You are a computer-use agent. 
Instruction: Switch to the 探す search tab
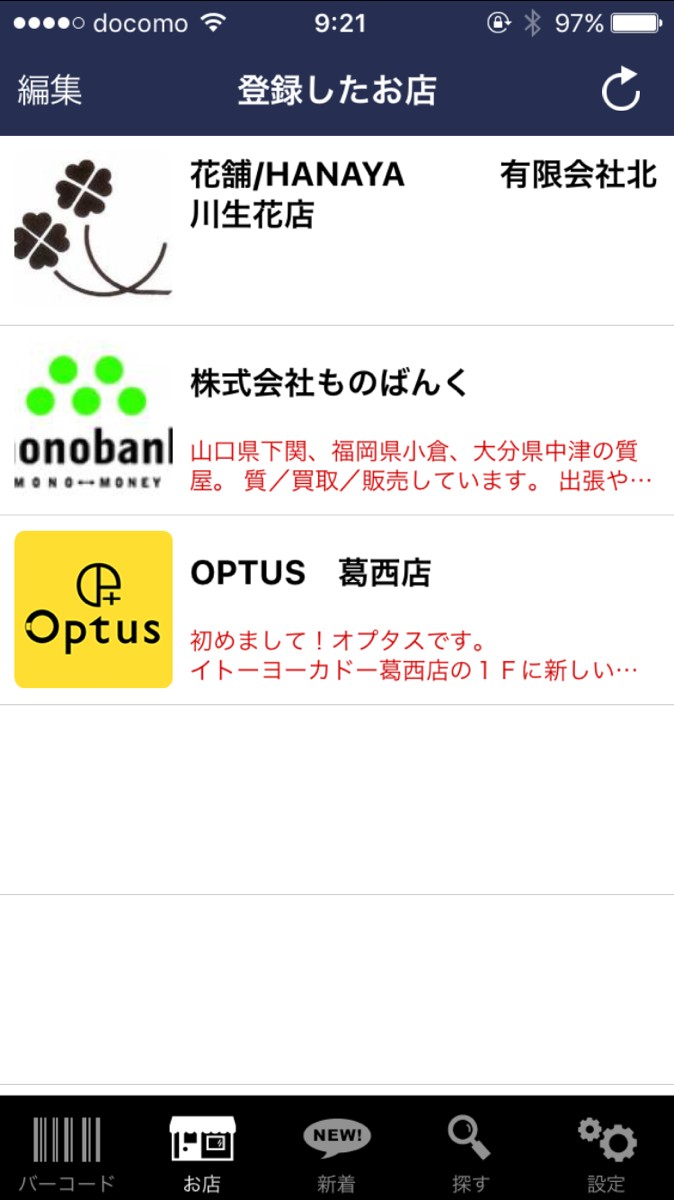pyautogui.click(x=471, y=1152)
